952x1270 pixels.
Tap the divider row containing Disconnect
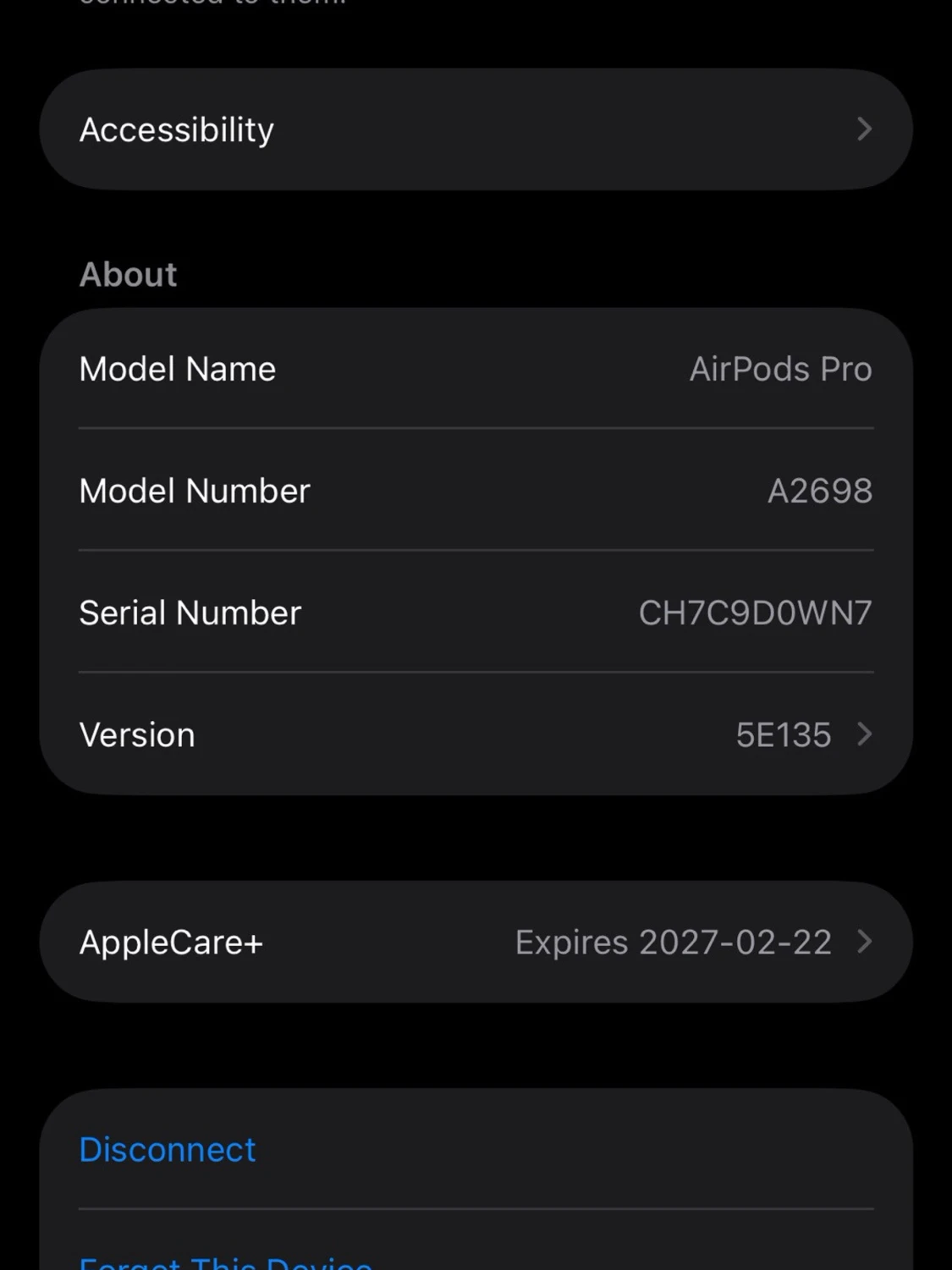(476, 1149)
